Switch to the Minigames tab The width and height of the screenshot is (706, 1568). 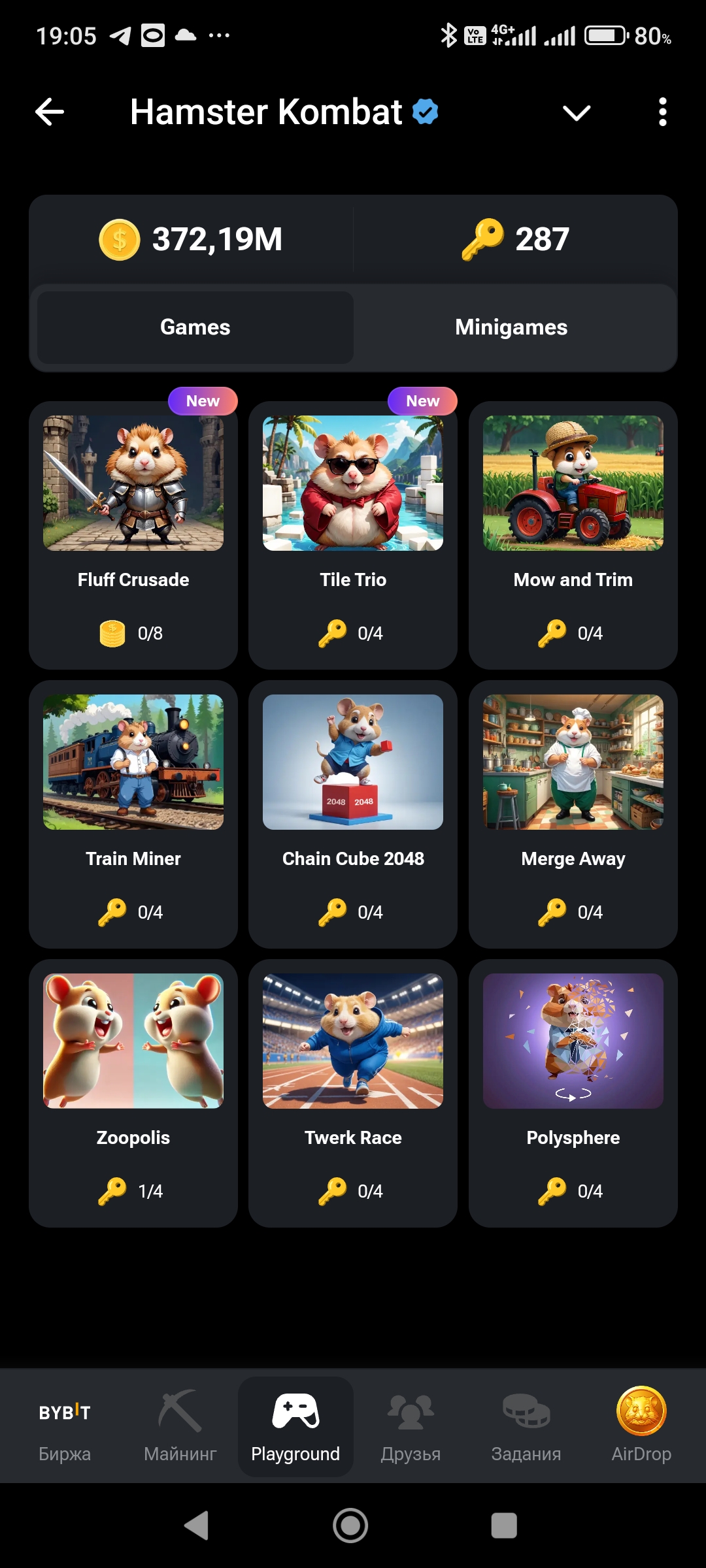click(x=511, y=327)
